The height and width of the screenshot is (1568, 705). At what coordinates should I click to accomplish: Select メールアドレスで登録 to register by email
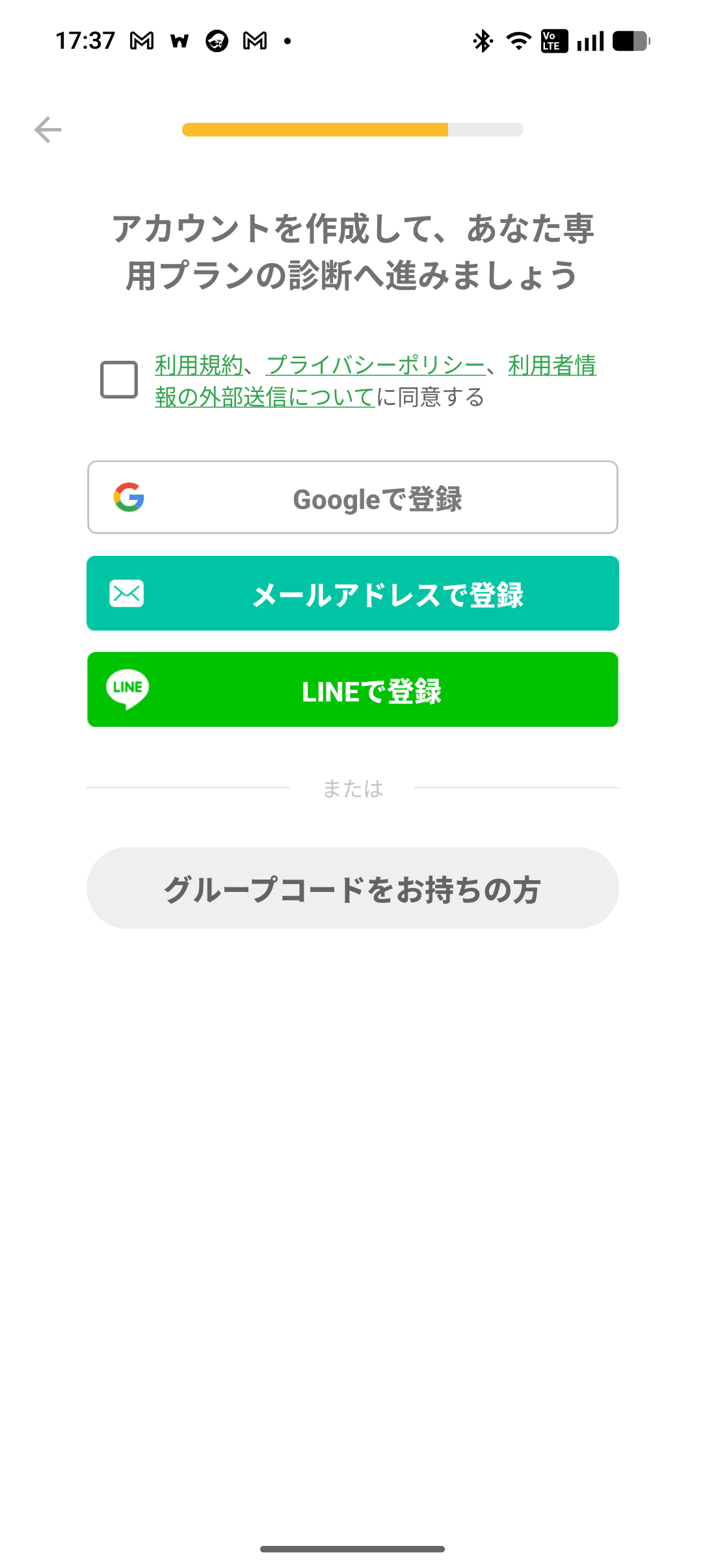(x=352, y=594)
